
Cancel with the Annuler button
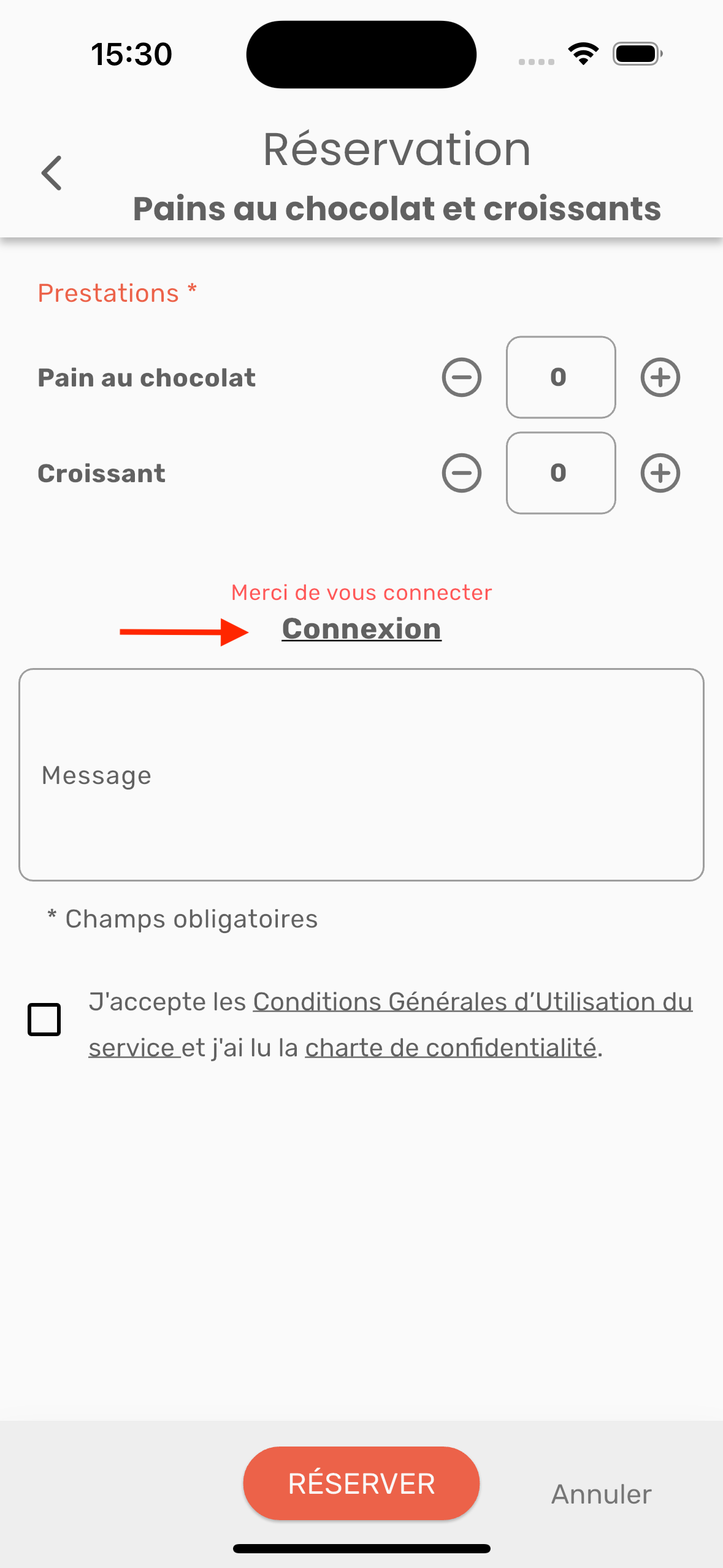[x=601, y=1494]
